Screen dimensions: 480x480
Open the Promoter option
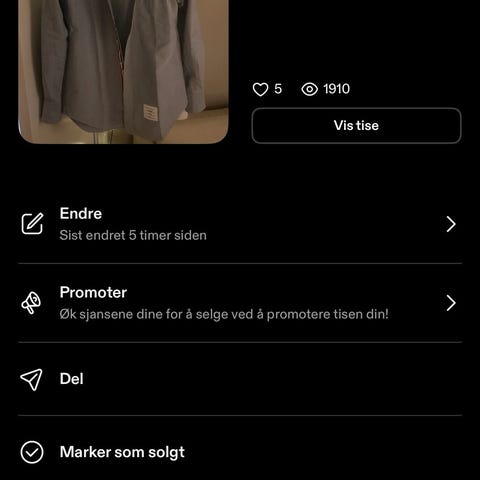240,303
